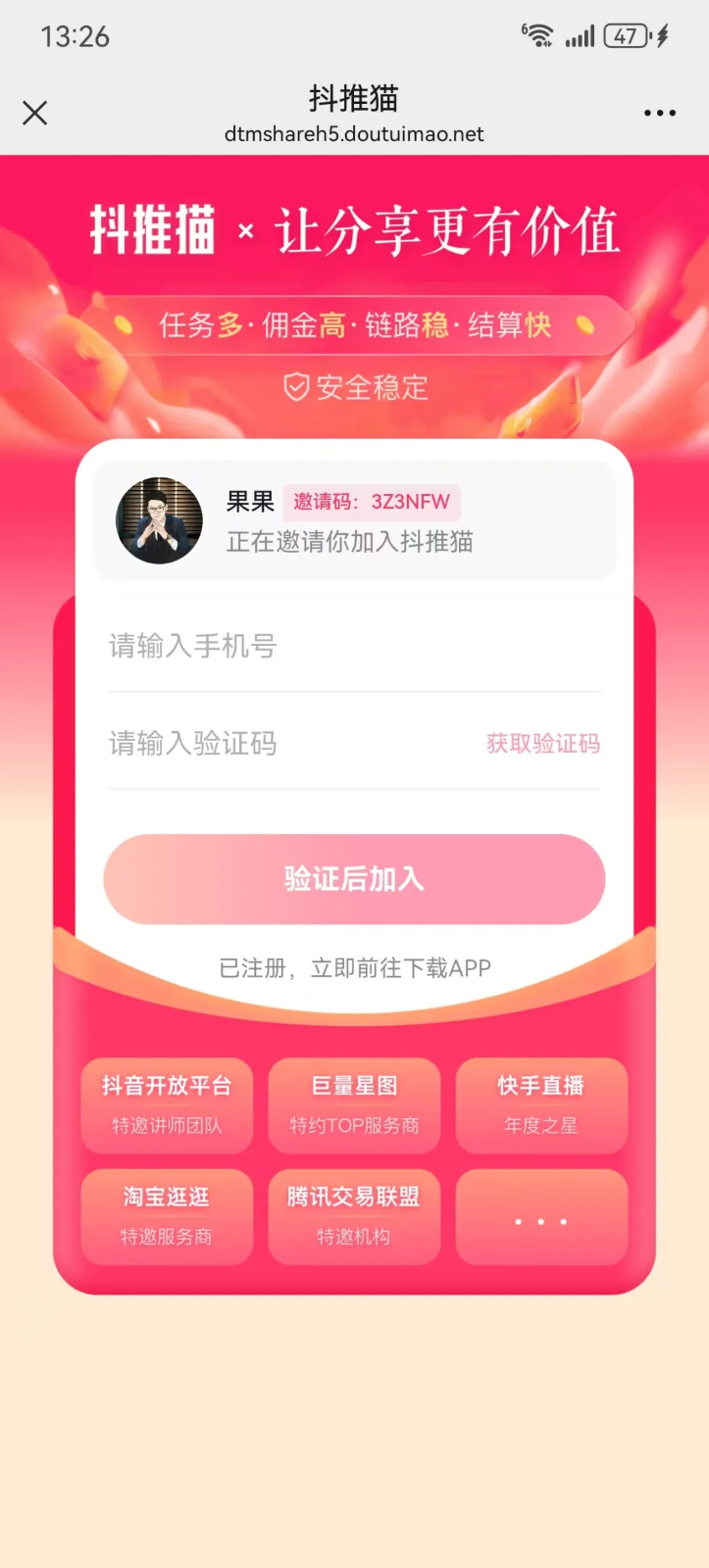The width and height of the screenshot is (709, 1568).
Task: Tap the verification code input field
Action: click(284, 744)
